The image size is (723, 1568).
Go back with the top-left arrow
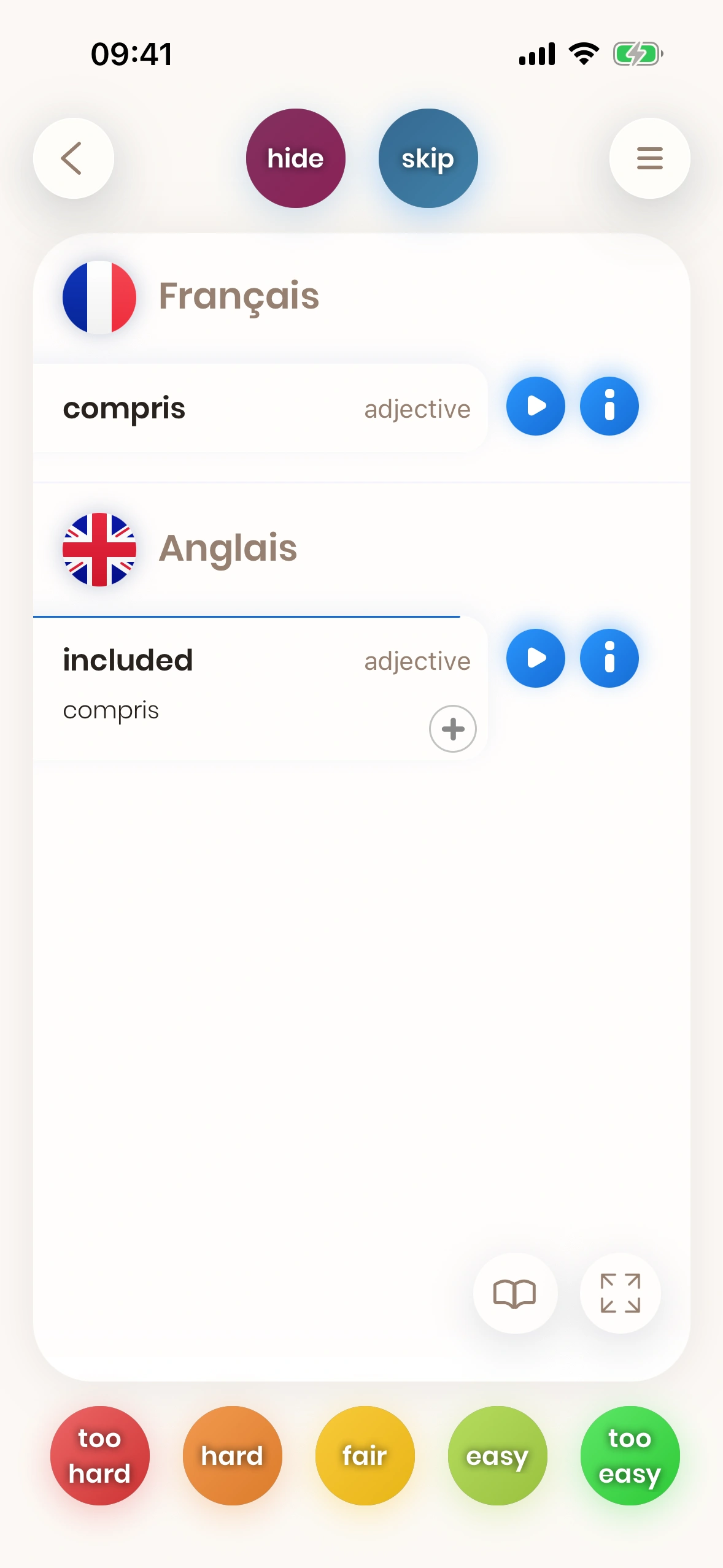pos(73,158)
